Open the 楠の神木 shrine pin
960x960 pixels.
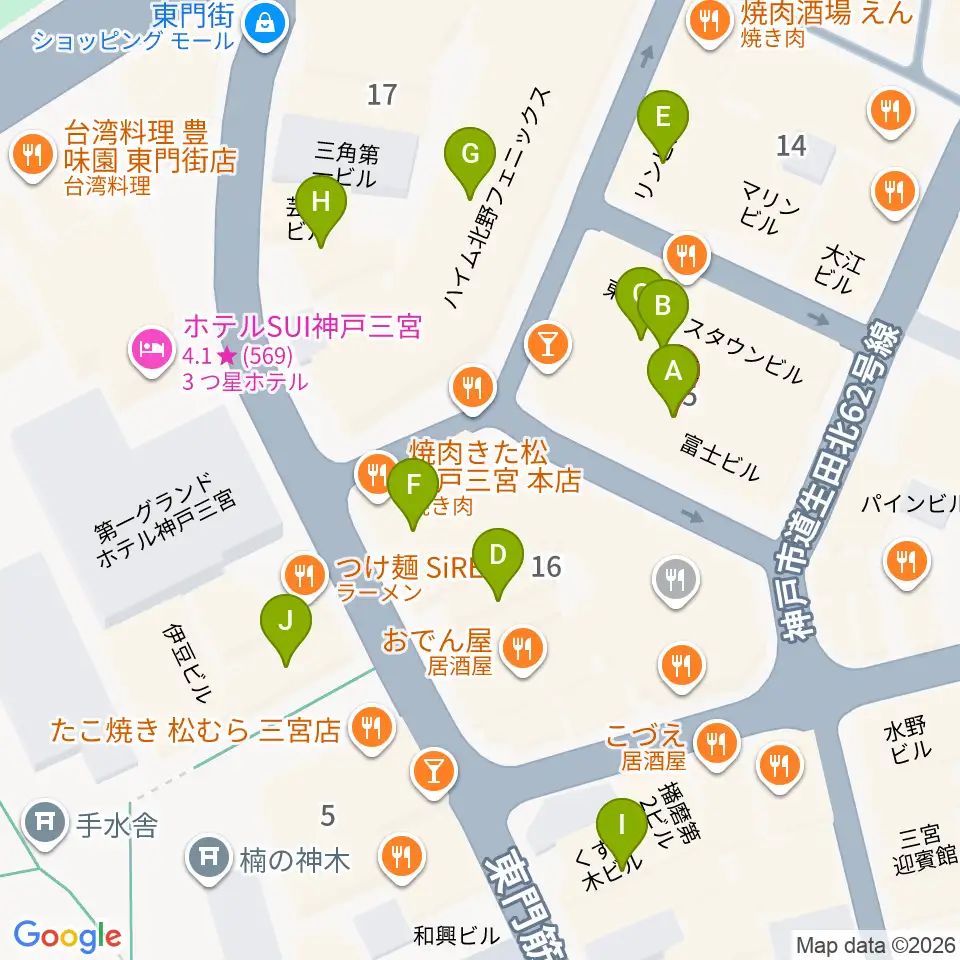[209, 858]
